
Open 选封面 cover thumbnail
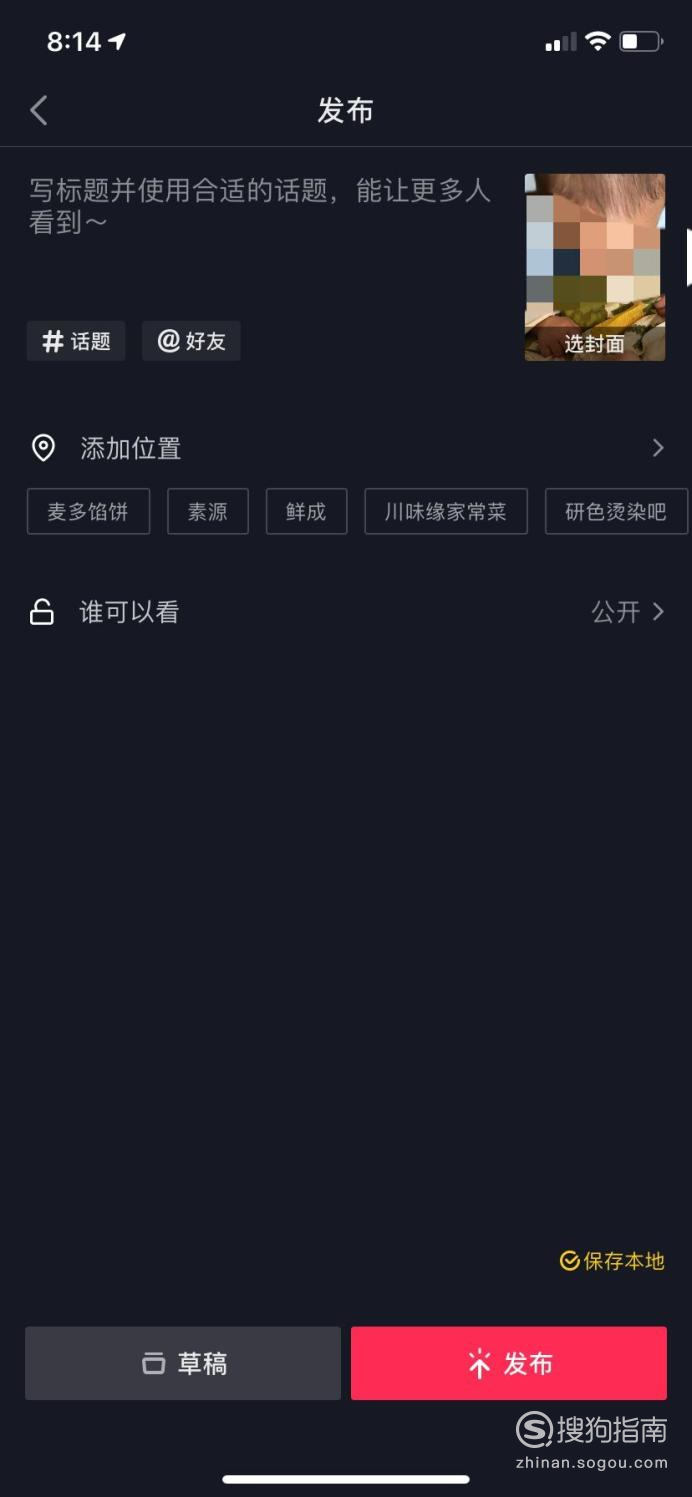[x=595, y=267]
